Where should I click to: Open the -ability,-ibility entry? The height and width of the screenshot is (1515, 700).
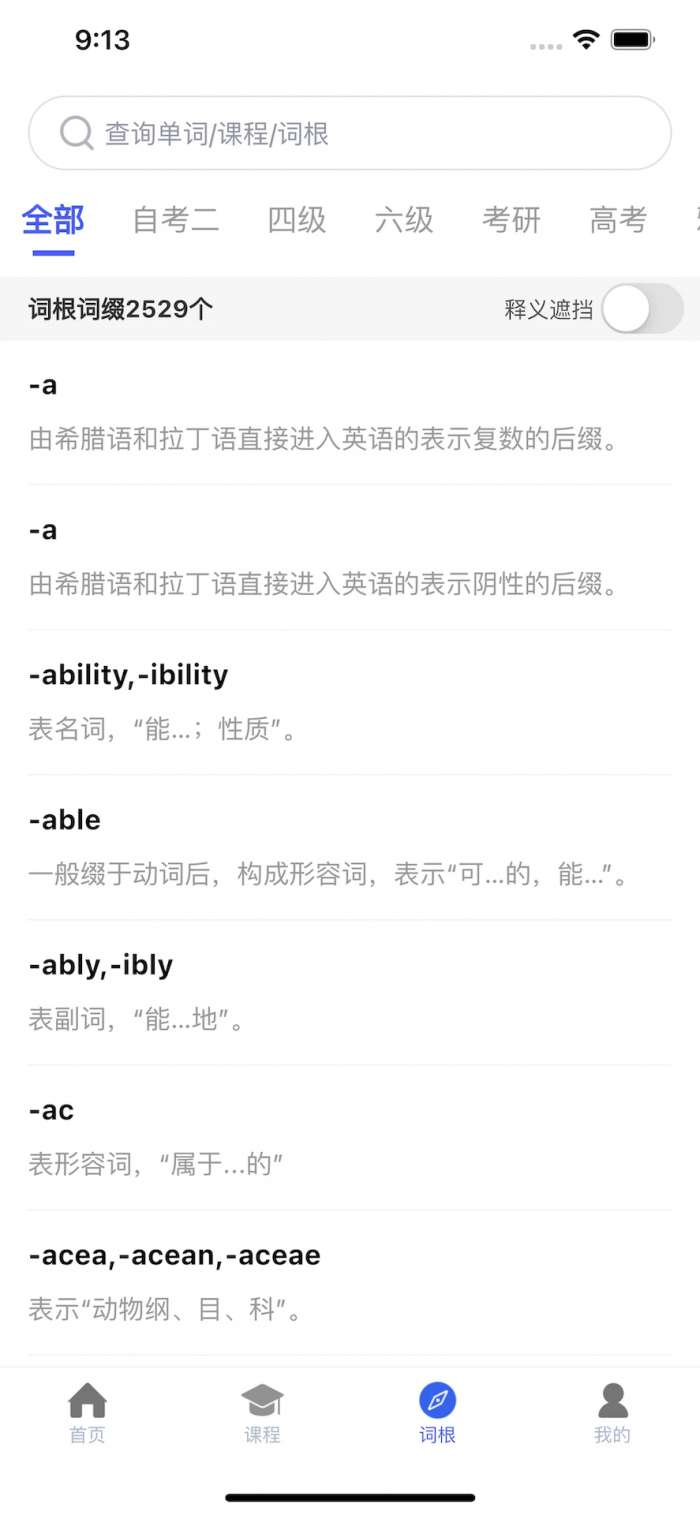click(x=350, y=702)
